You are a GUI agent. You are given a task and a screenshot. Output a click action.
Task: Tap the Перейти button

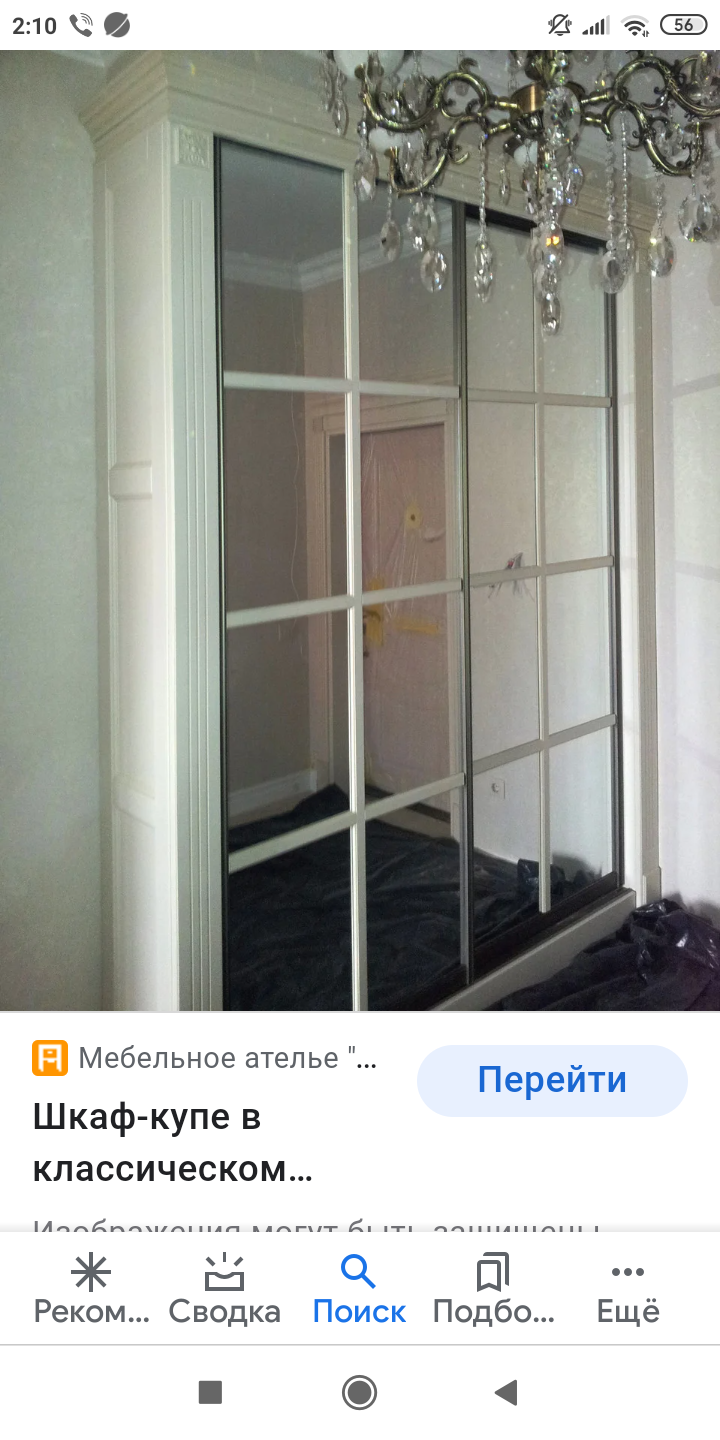pos(552,1080)
